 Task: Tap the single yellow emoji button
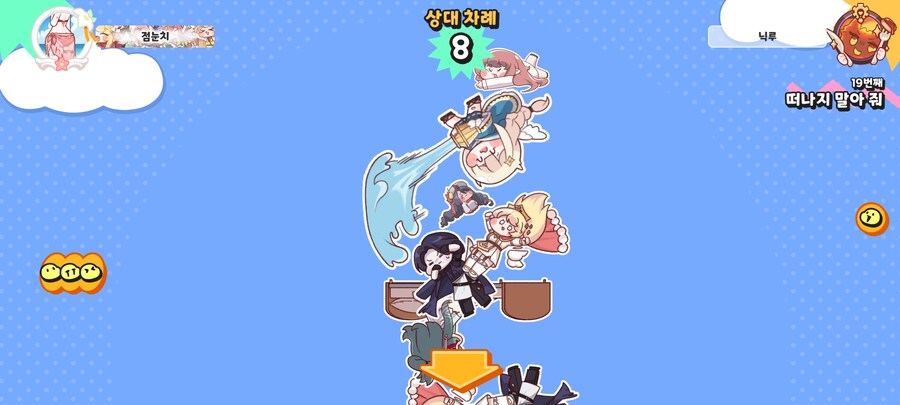pyautogui.click(x=871, y=218)
